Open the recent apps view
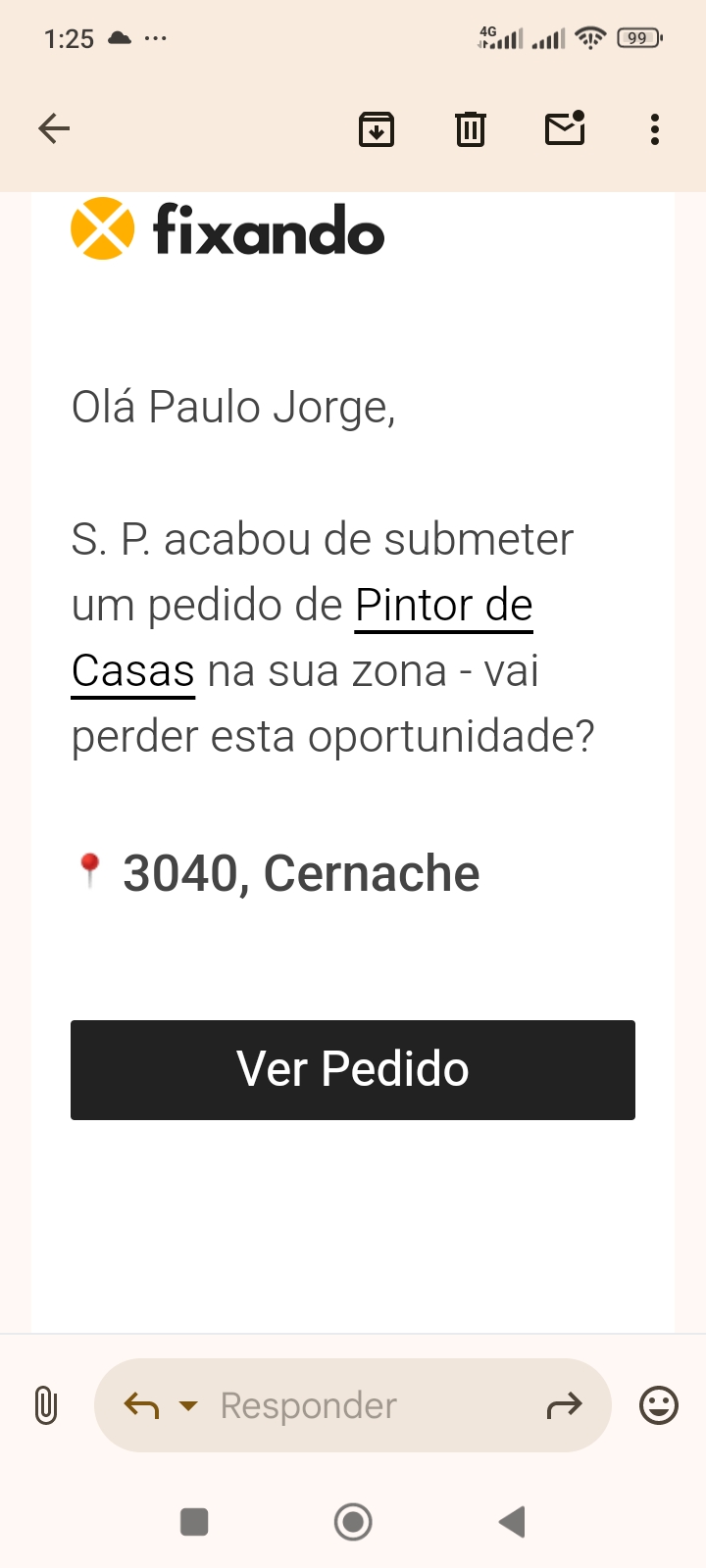 [194, 1522]
